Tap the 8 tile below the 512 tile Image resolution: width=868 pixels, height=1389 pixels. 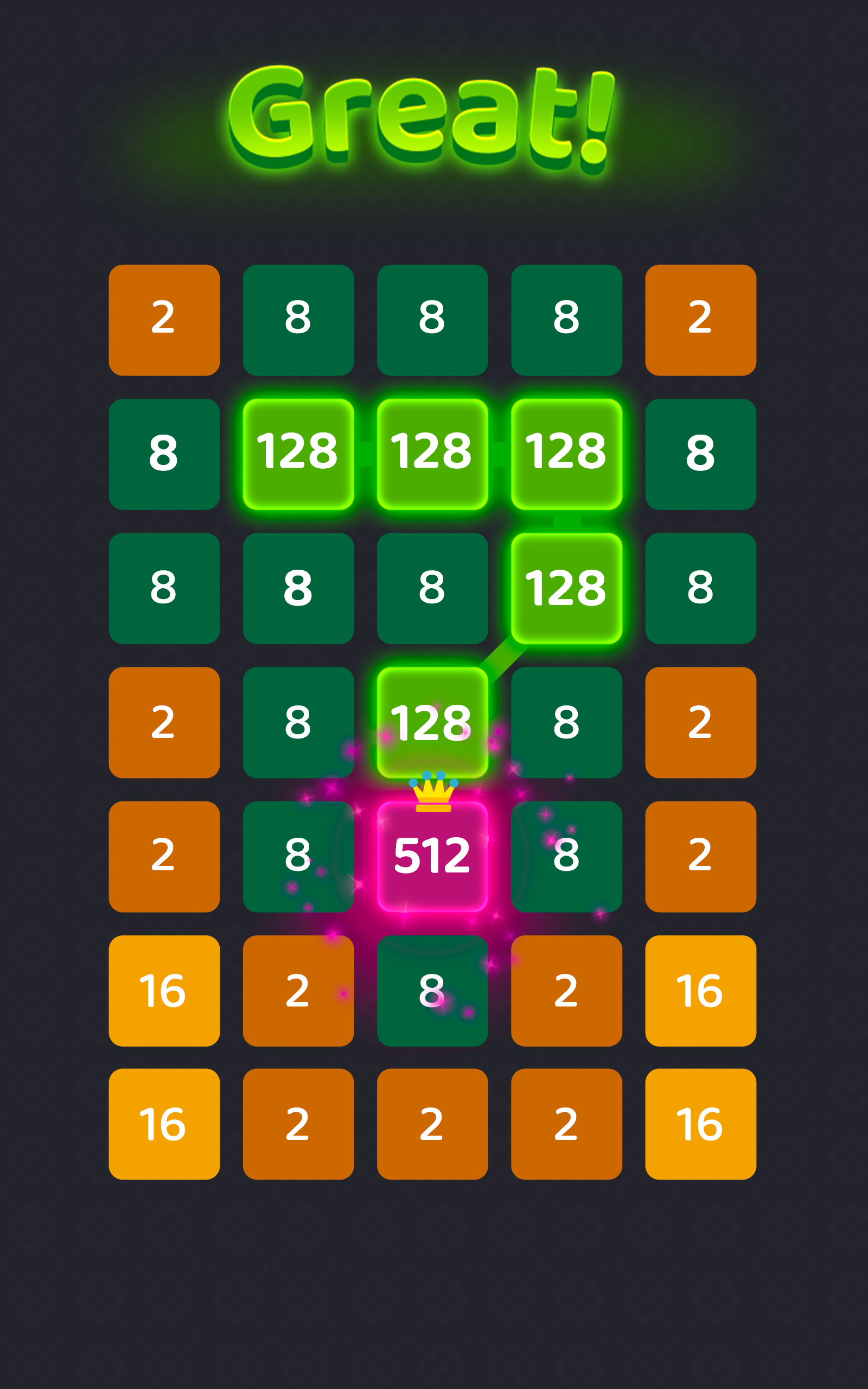(433, 990)
